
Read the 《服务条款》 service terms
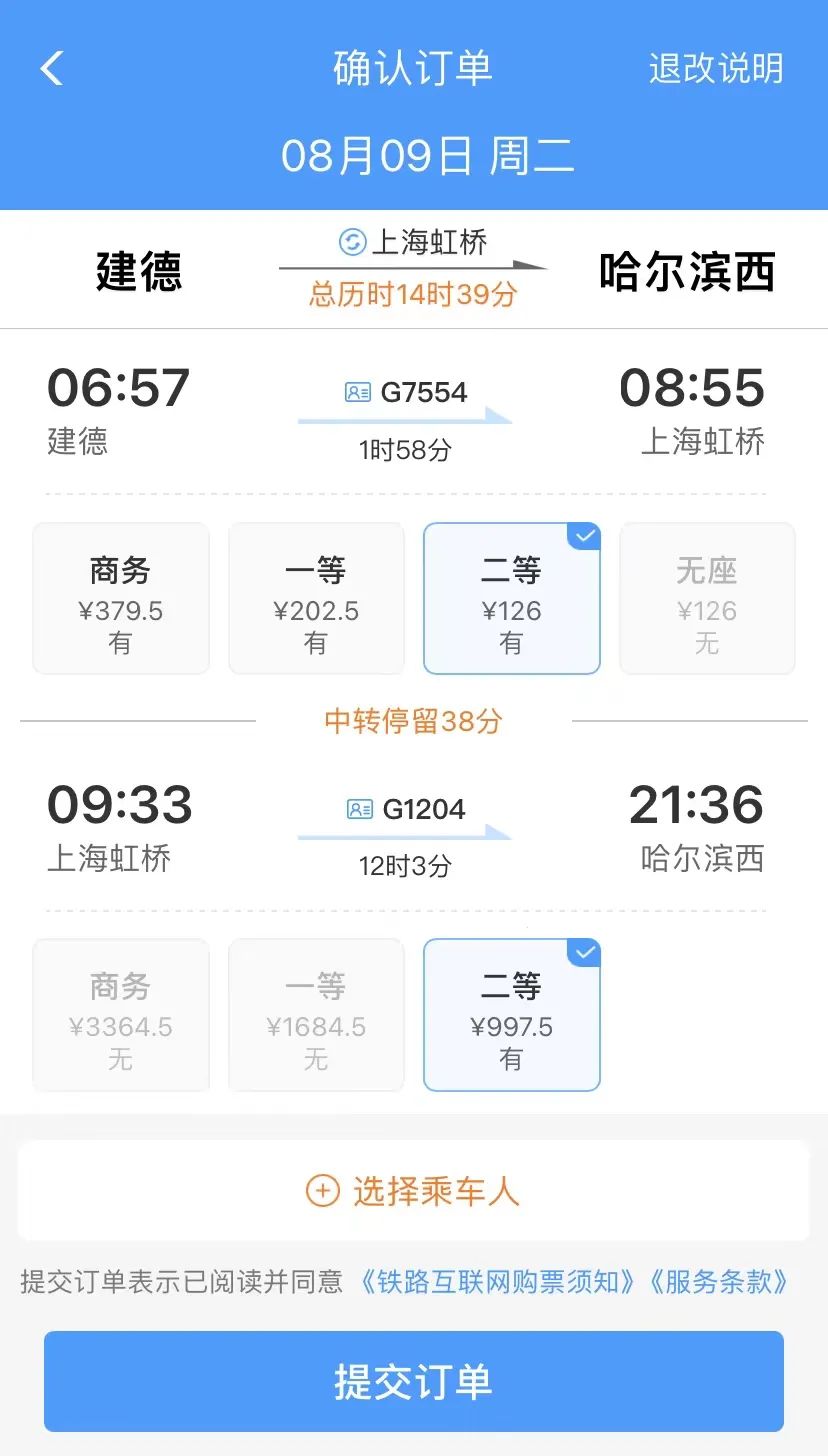[718, 1282]
